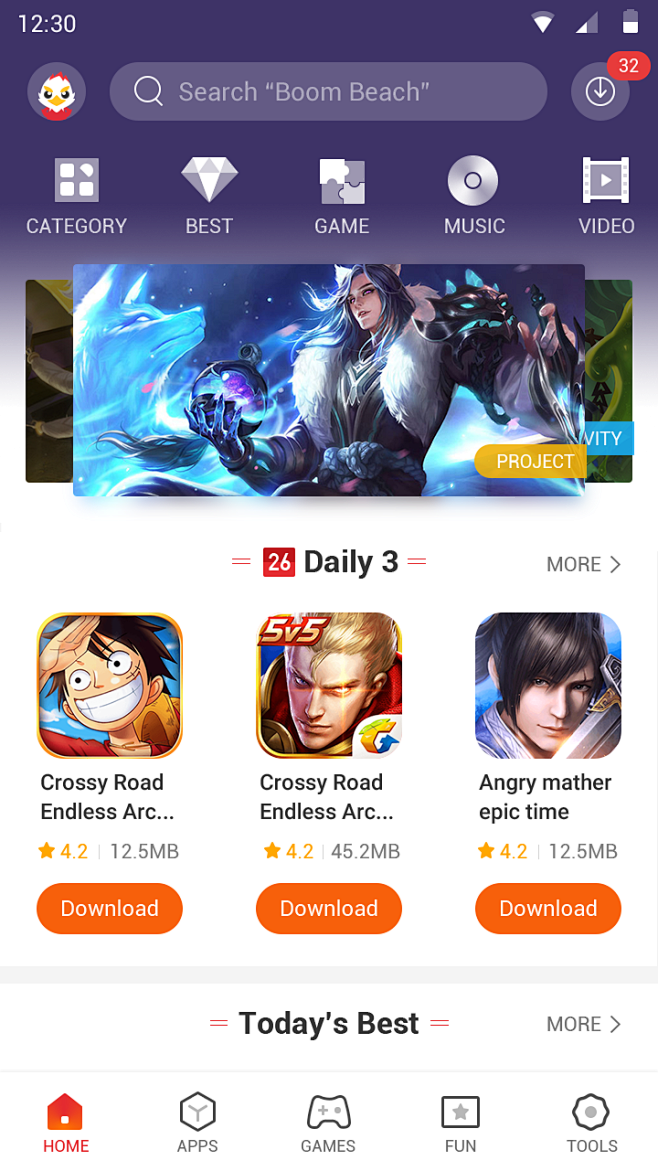Select the Home tab

coord(66,1124)
